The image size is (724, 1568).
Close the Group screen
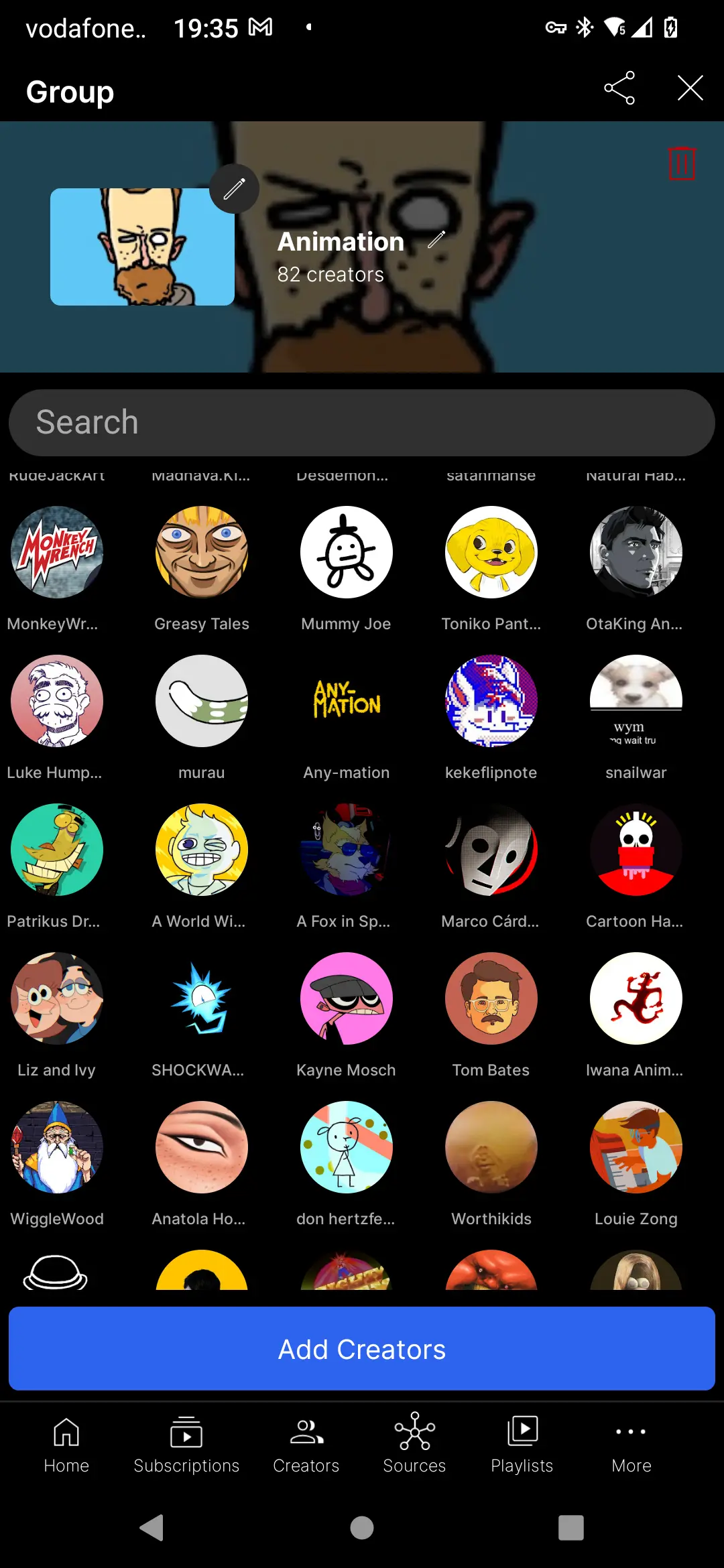coord(690,88)
